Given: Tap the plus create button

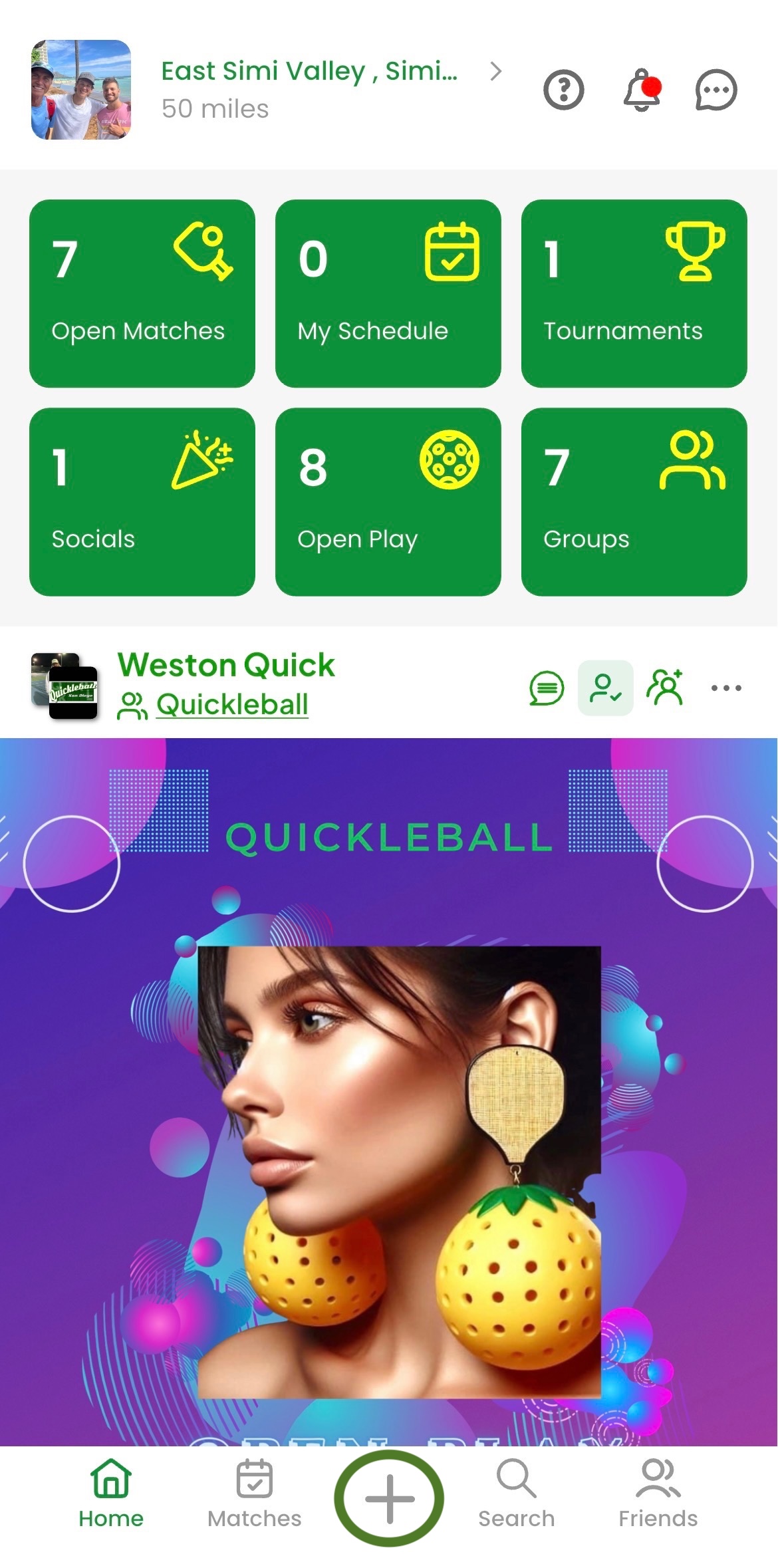Looking at the screenshot, I should click(x=389, y=1498).
